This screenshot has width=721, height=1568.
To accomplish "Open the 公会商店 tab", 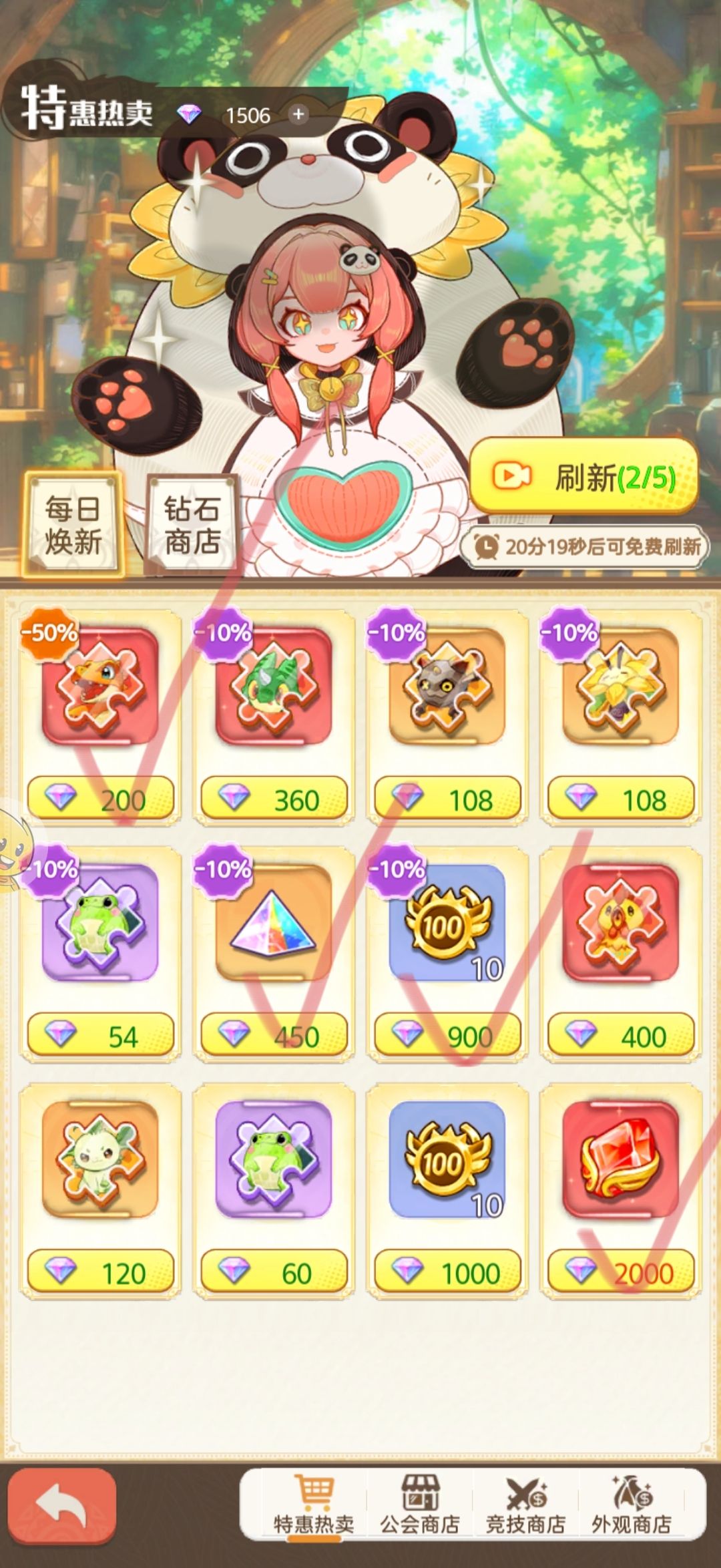I will 419,1504.
